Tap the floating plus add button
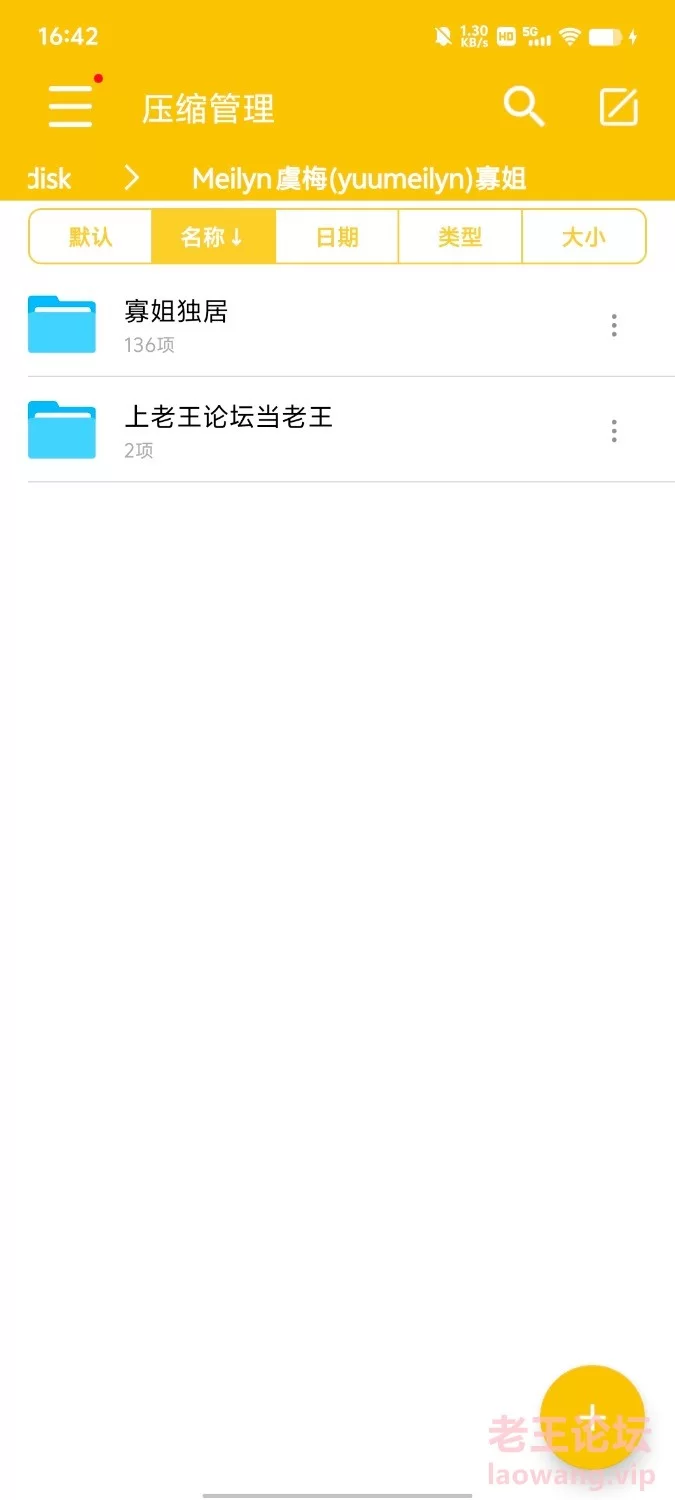675x1500 pixels. pos(592,1417)
